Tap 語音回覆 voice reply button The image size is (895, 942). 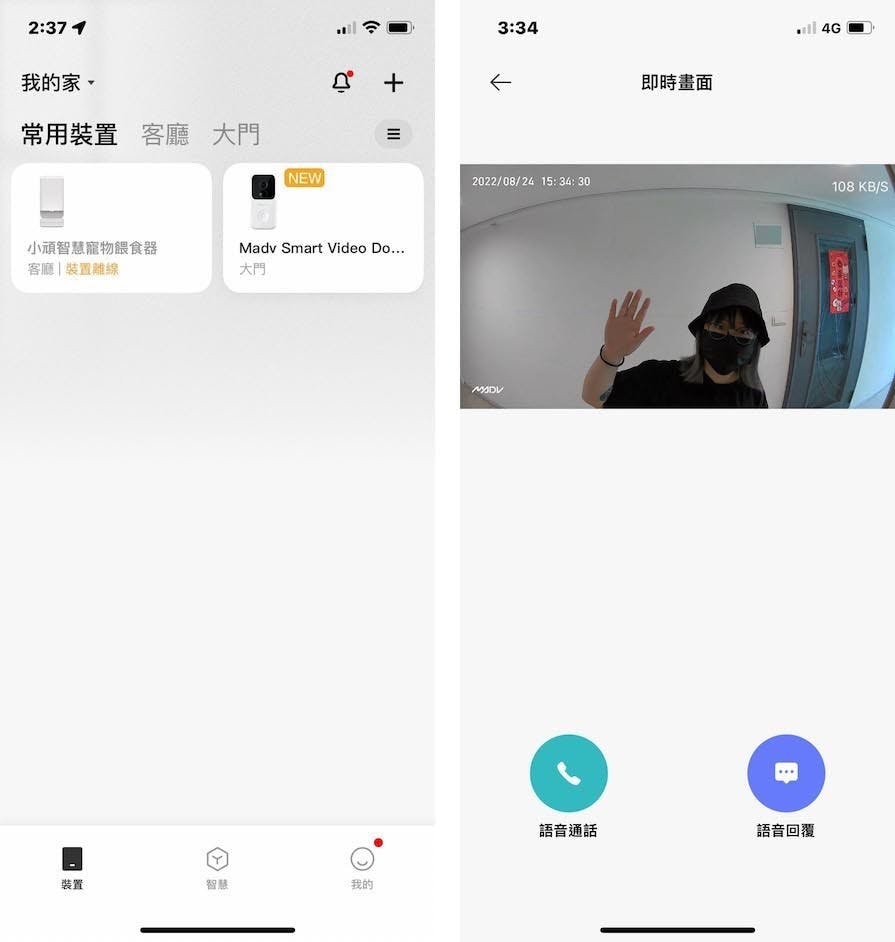(786, 773)
